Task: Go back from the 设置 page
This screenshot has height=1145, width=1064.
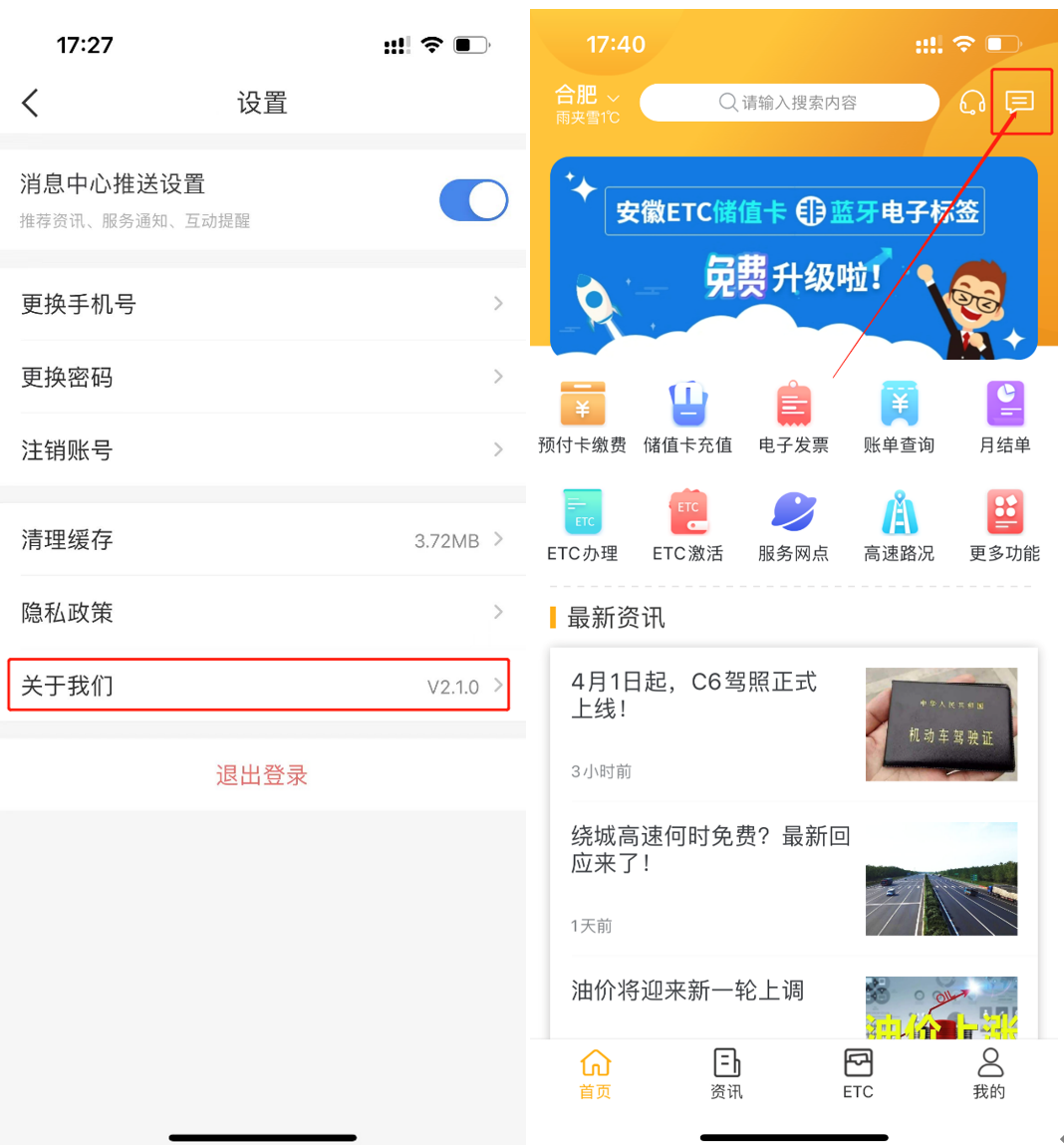Action: pos(31,103)
